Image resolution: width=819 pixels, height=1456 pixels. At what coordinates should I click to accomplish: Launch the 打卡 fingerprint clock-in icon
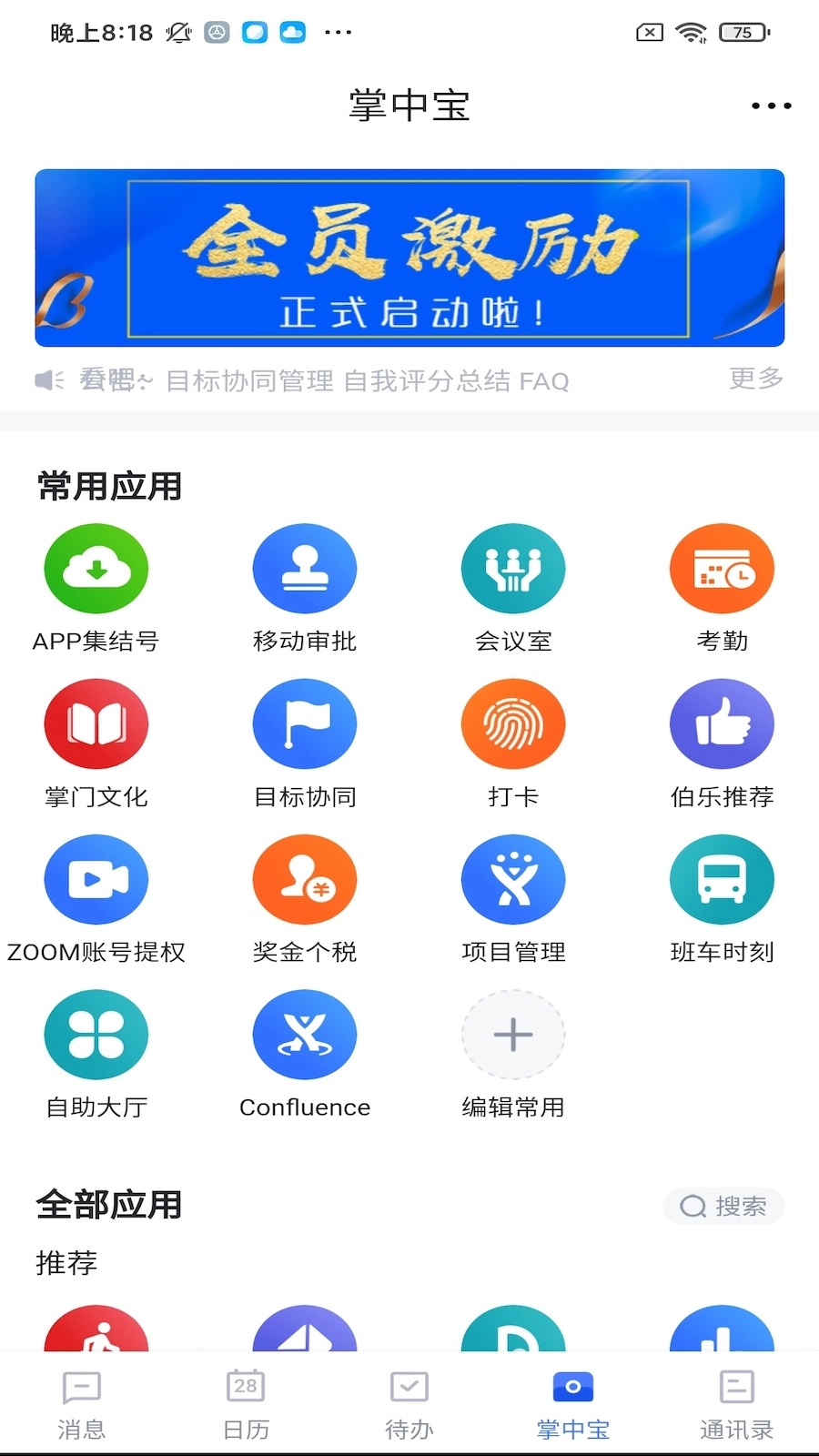click(513, 723)
